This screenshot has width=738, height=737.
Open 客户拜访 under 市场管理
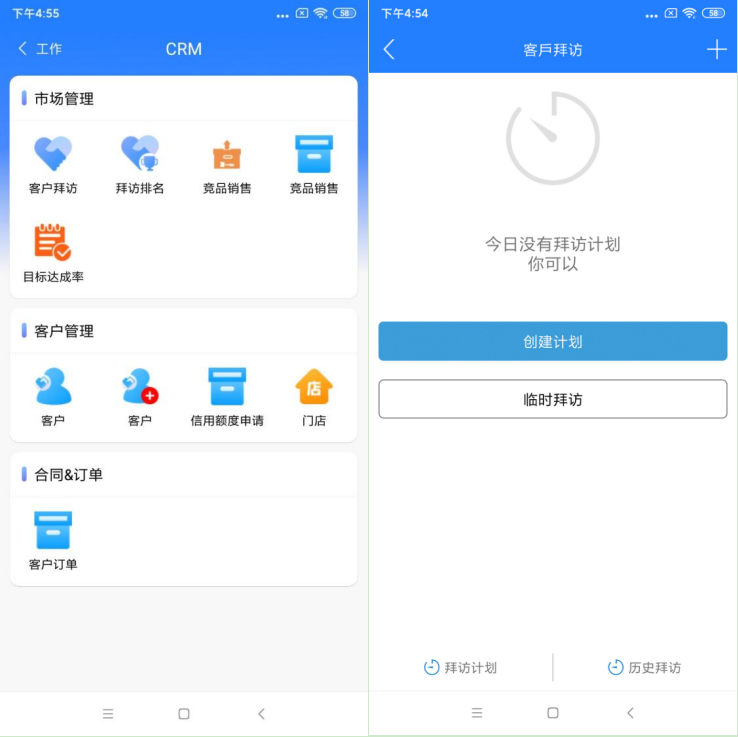[53, 165]
